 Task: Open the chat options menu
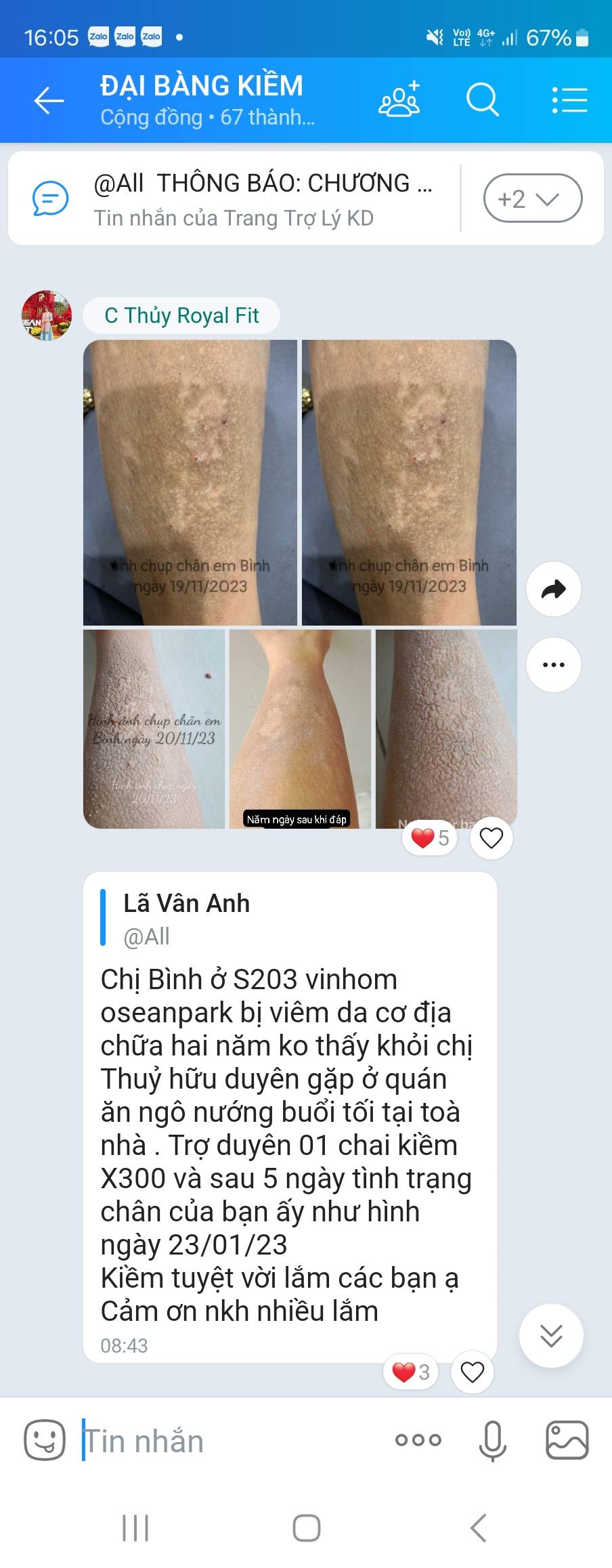coord(569,100)
